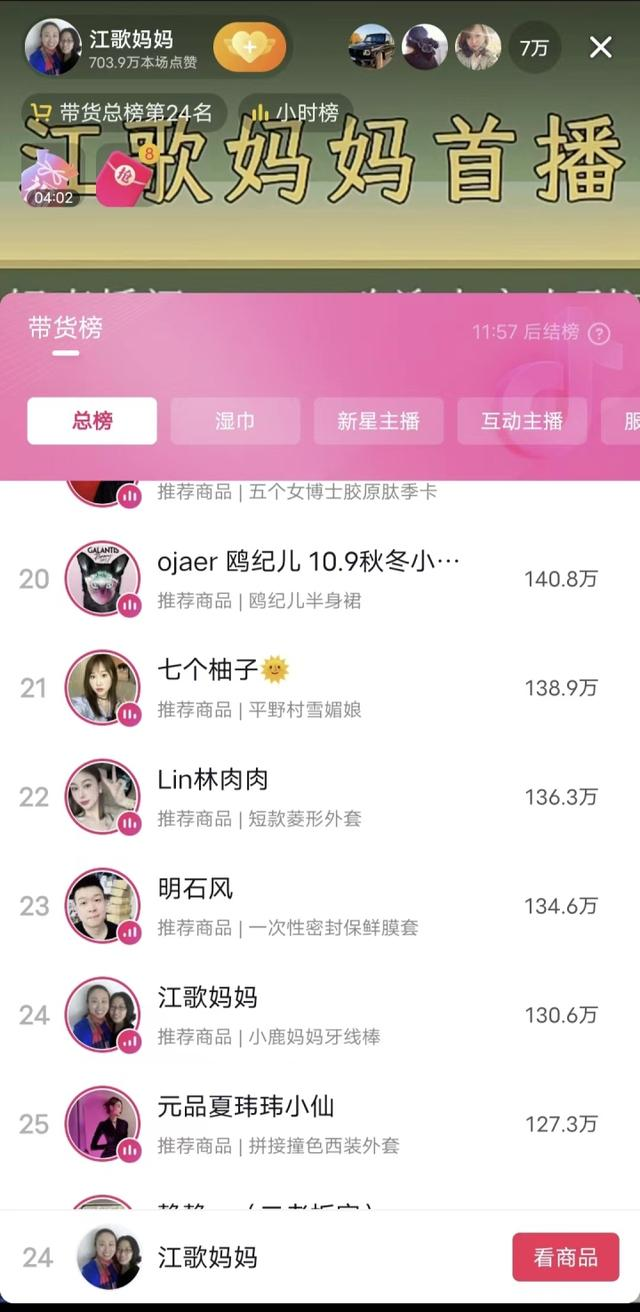This screenshot has height=1312, width=640.
Task: Tap the 看商品 button
Action: (x=565, y=1257)
